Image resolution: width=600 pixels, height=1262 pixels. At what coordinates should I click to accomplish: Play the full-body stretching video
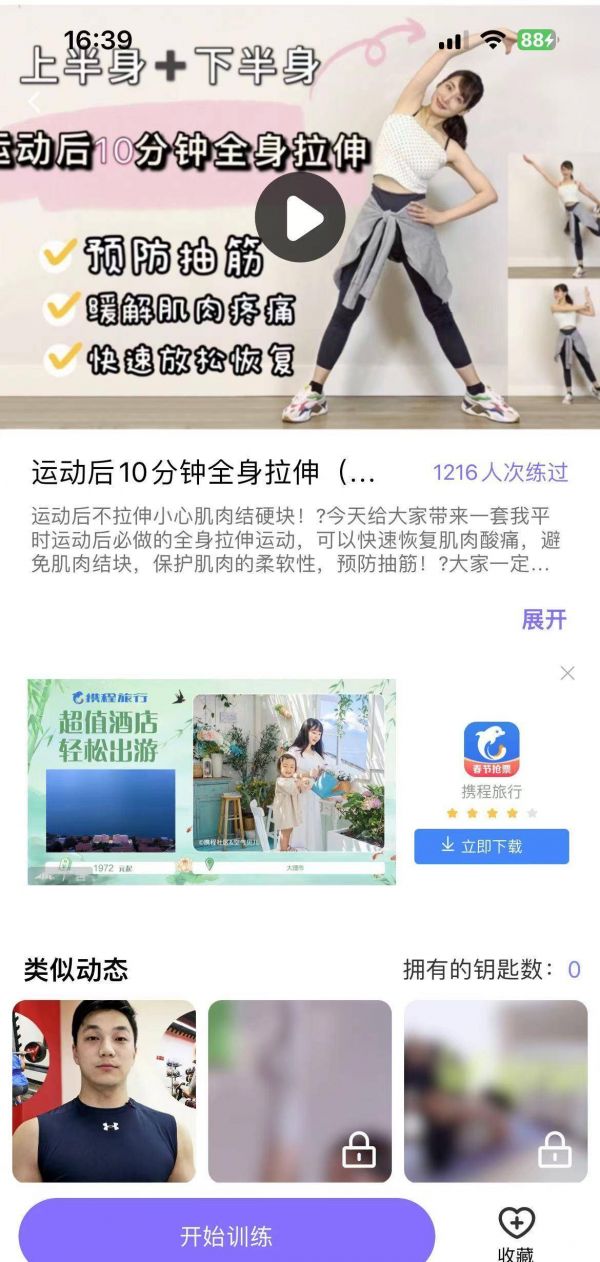(299, 217)
